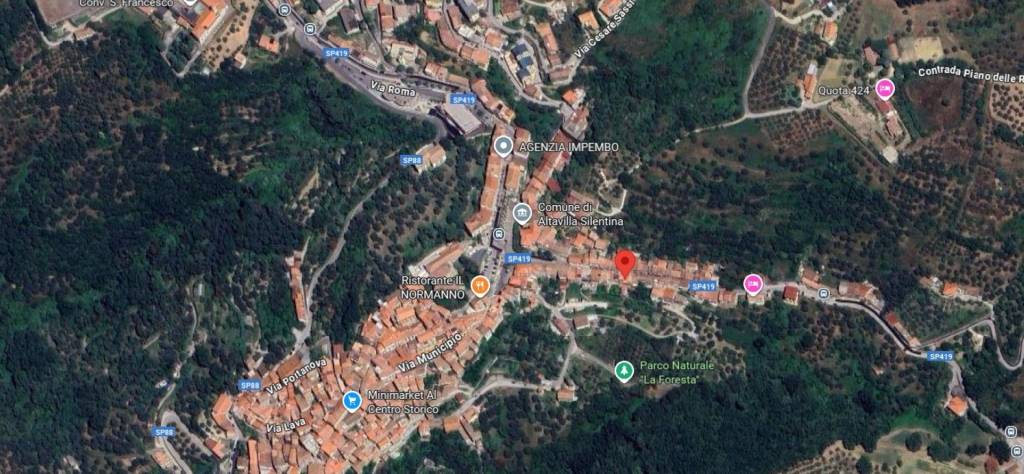The width and height of the screenshot is (1024, 474).
Task: Tap the Agenzia Impembo marker
Action: pos(505,146)
